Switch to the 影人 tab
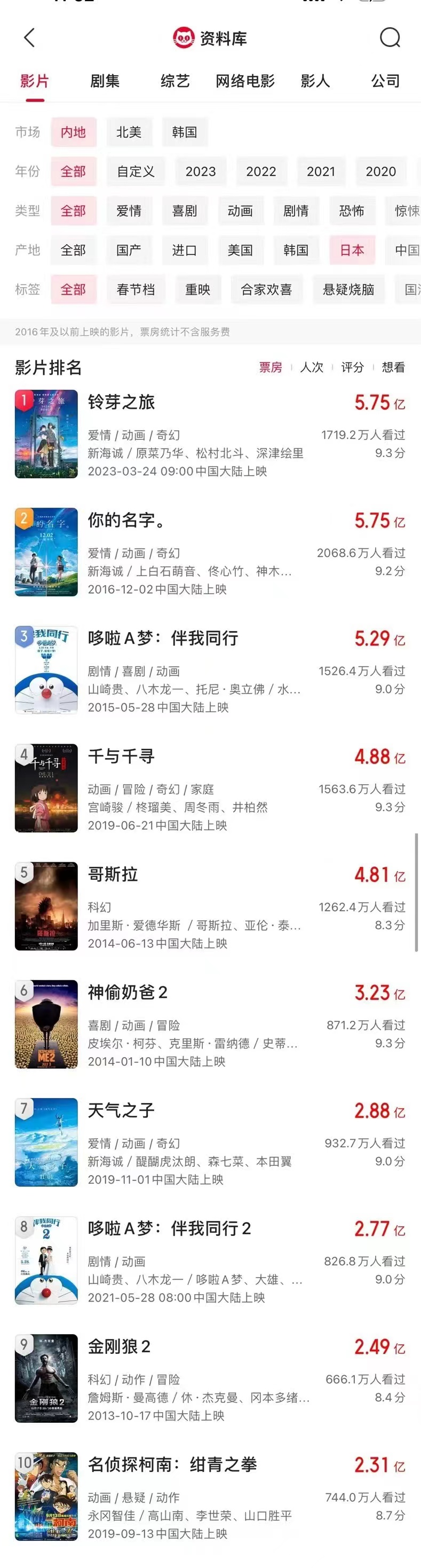 coord(315,81)
